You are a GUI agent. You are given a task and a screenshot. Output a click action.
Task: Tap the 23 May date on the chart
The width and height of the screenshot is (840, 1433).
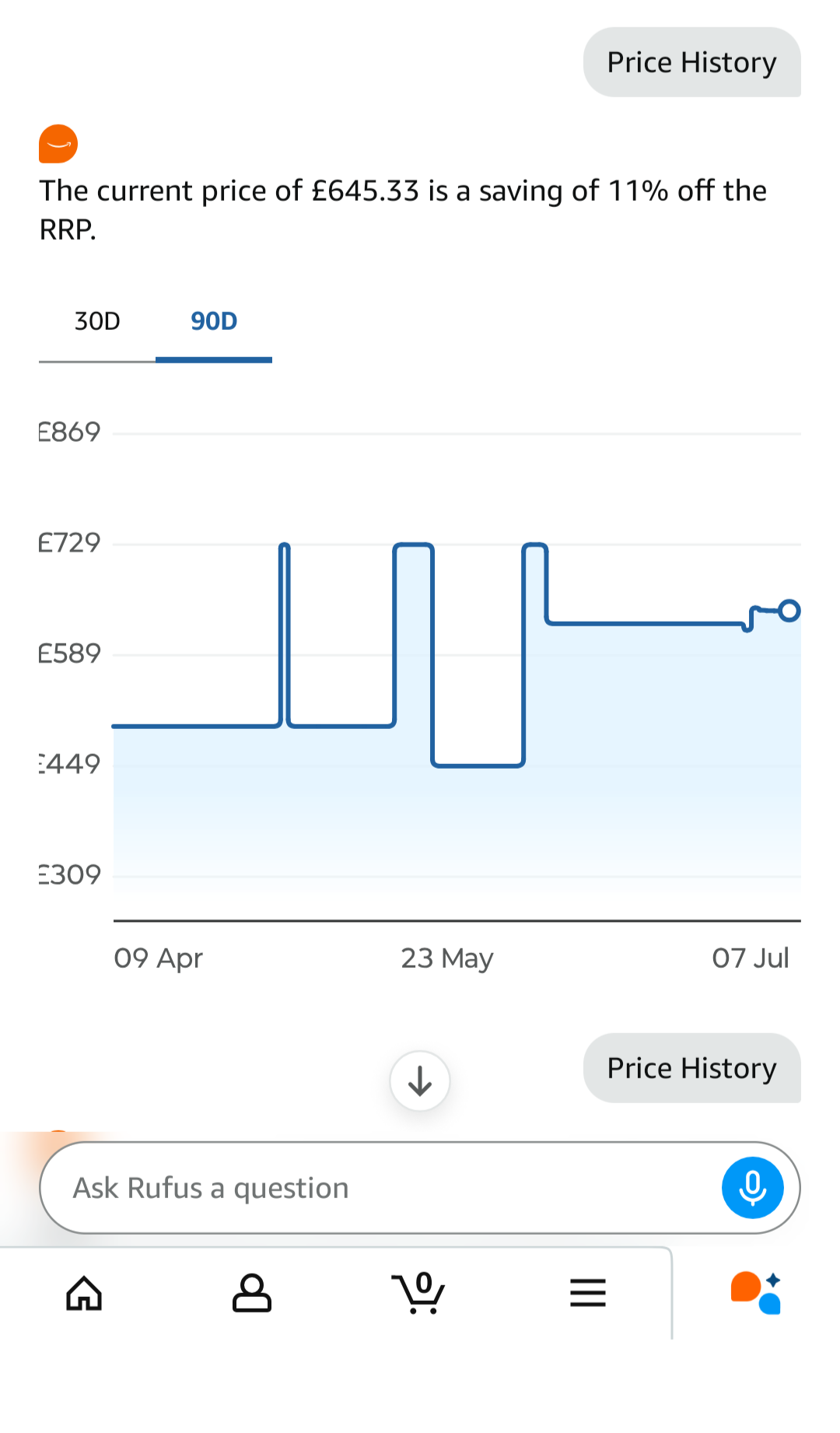tap(446, 958)
